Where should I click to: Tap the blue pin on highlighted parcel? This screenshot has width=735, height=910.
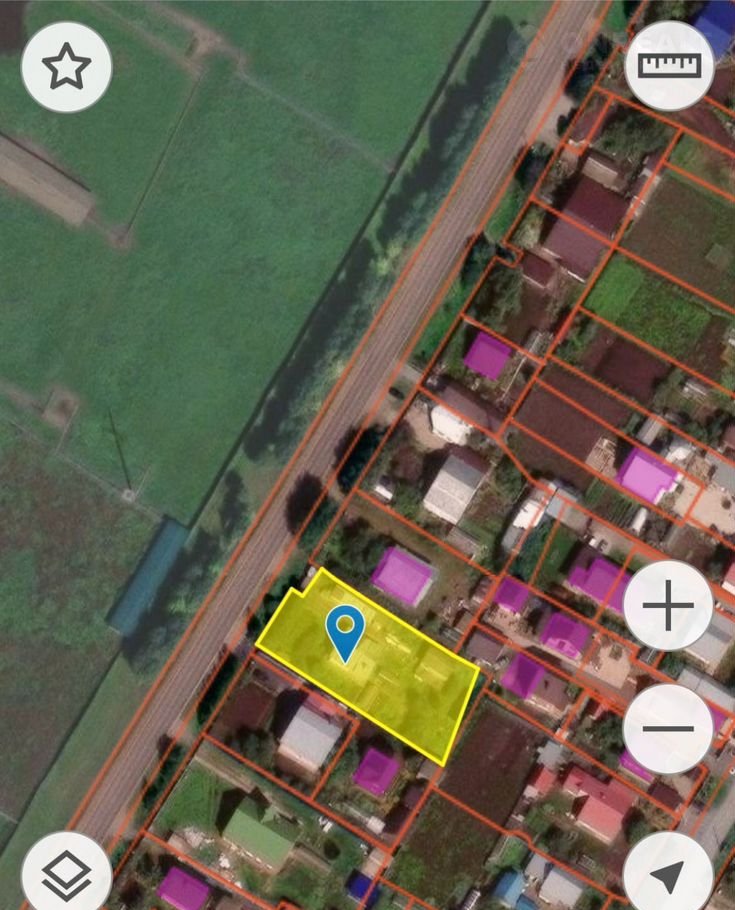pyautogui.click(x=345, y=632)
